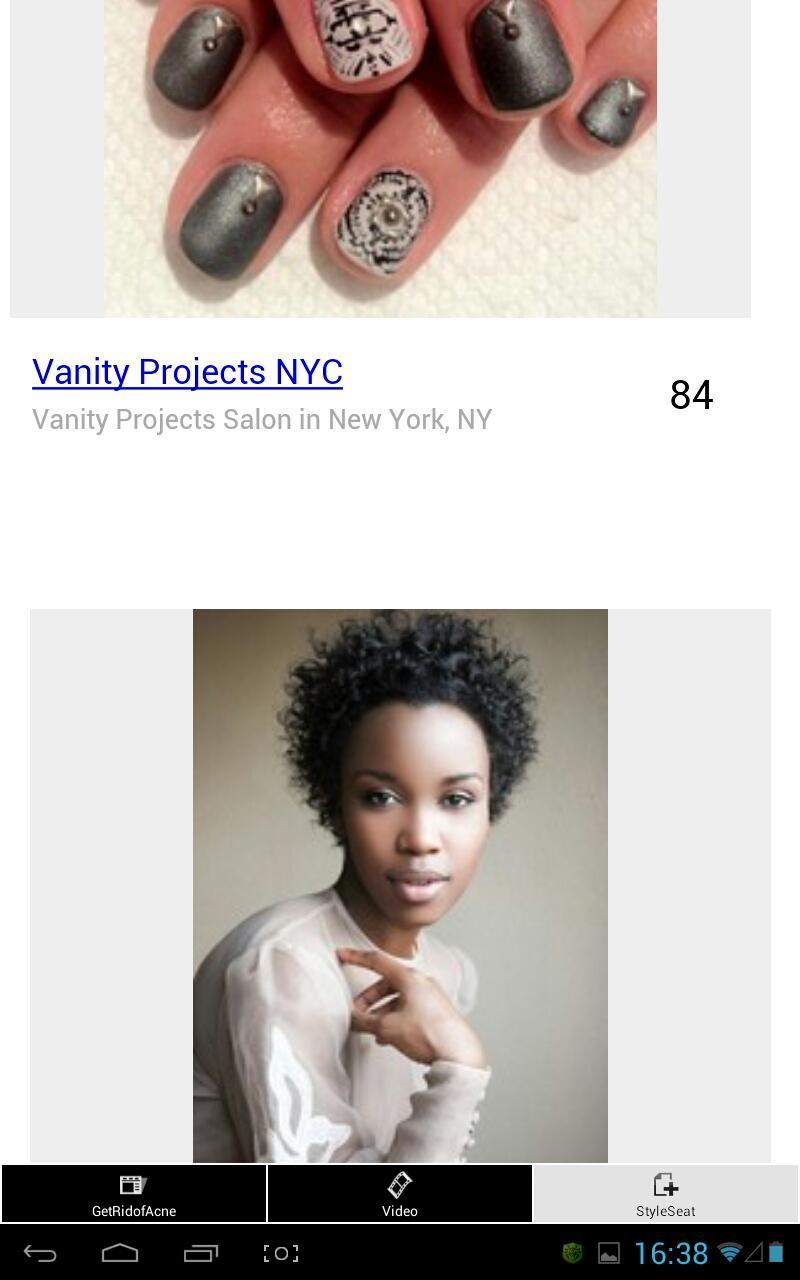Switch to the GetRidofAcne tab
800x1280 pixels.
coord(134,1194)
